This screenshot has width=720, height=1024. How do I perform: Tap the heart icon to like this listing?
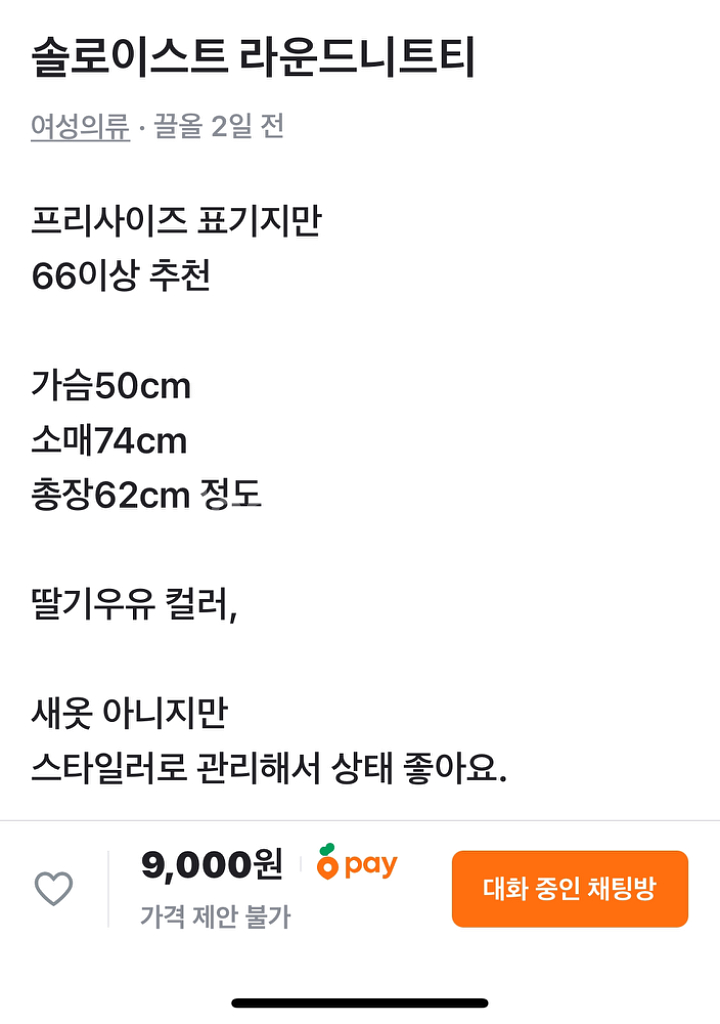(x=54, y=888)
